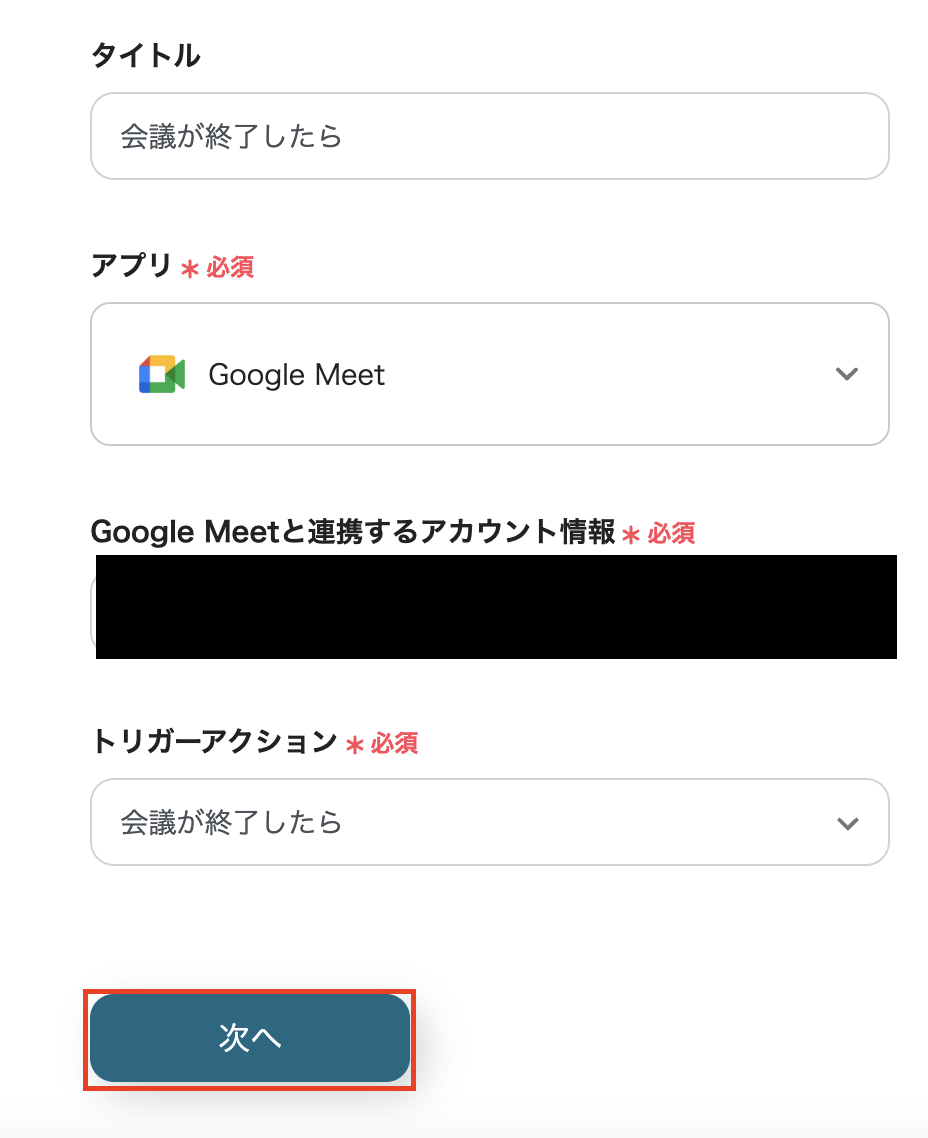Click the Google Meet icon in the app selector

(x=162, y=373)
